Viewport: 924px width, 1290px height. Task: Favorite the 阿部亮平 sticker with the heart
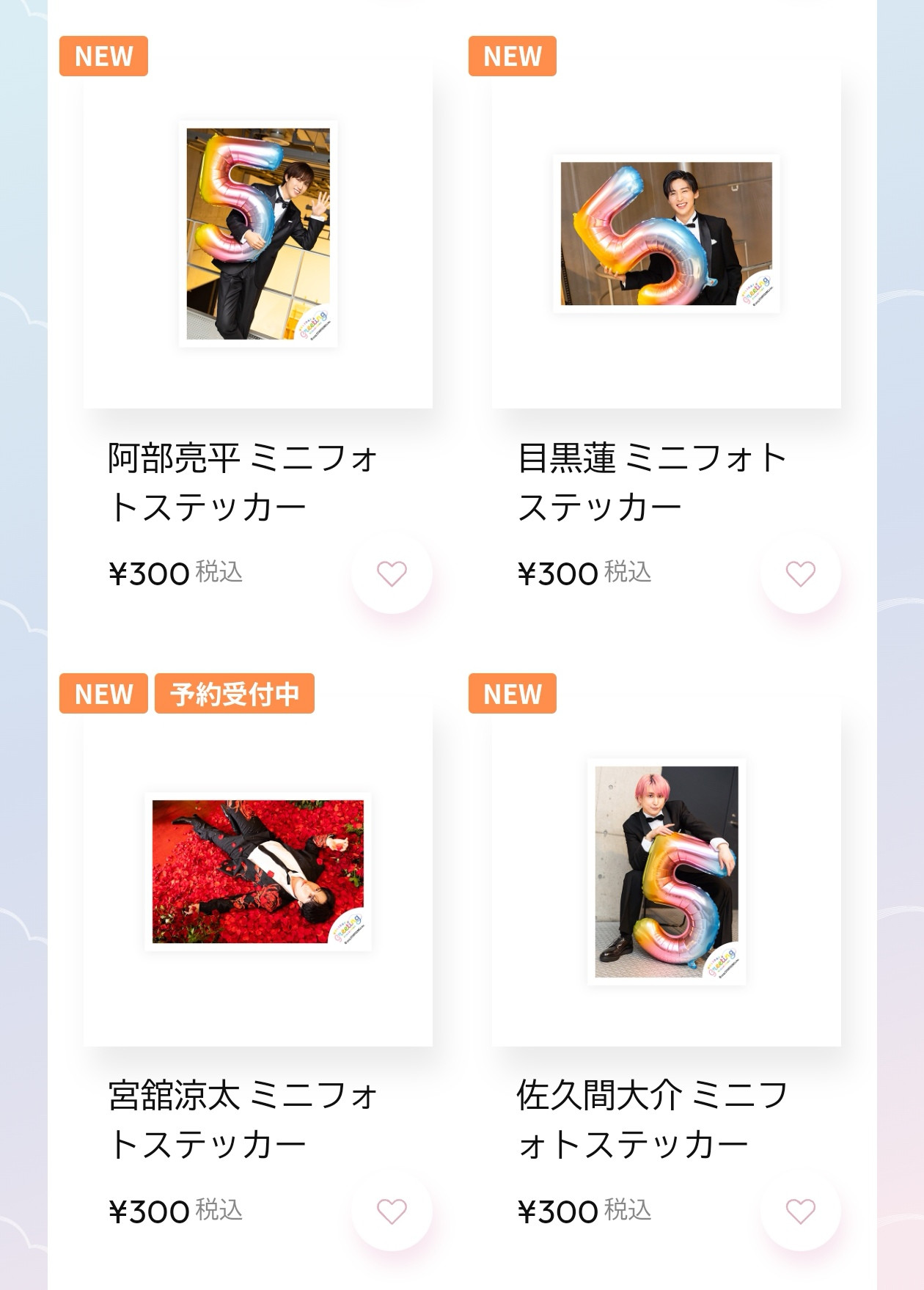click(392, 573)
